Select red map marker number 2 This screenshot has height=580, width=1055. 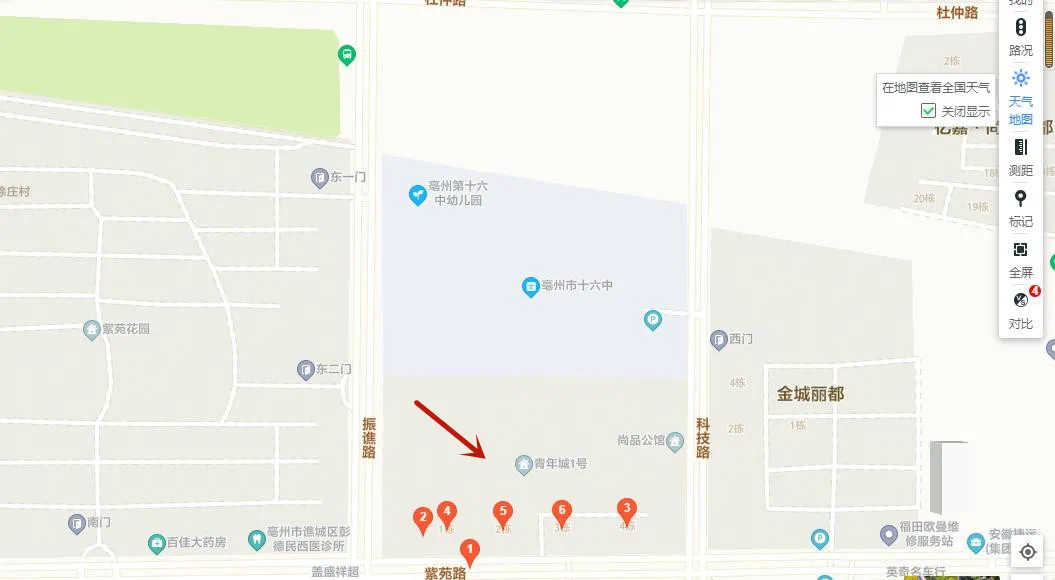(x=423, y=518)
